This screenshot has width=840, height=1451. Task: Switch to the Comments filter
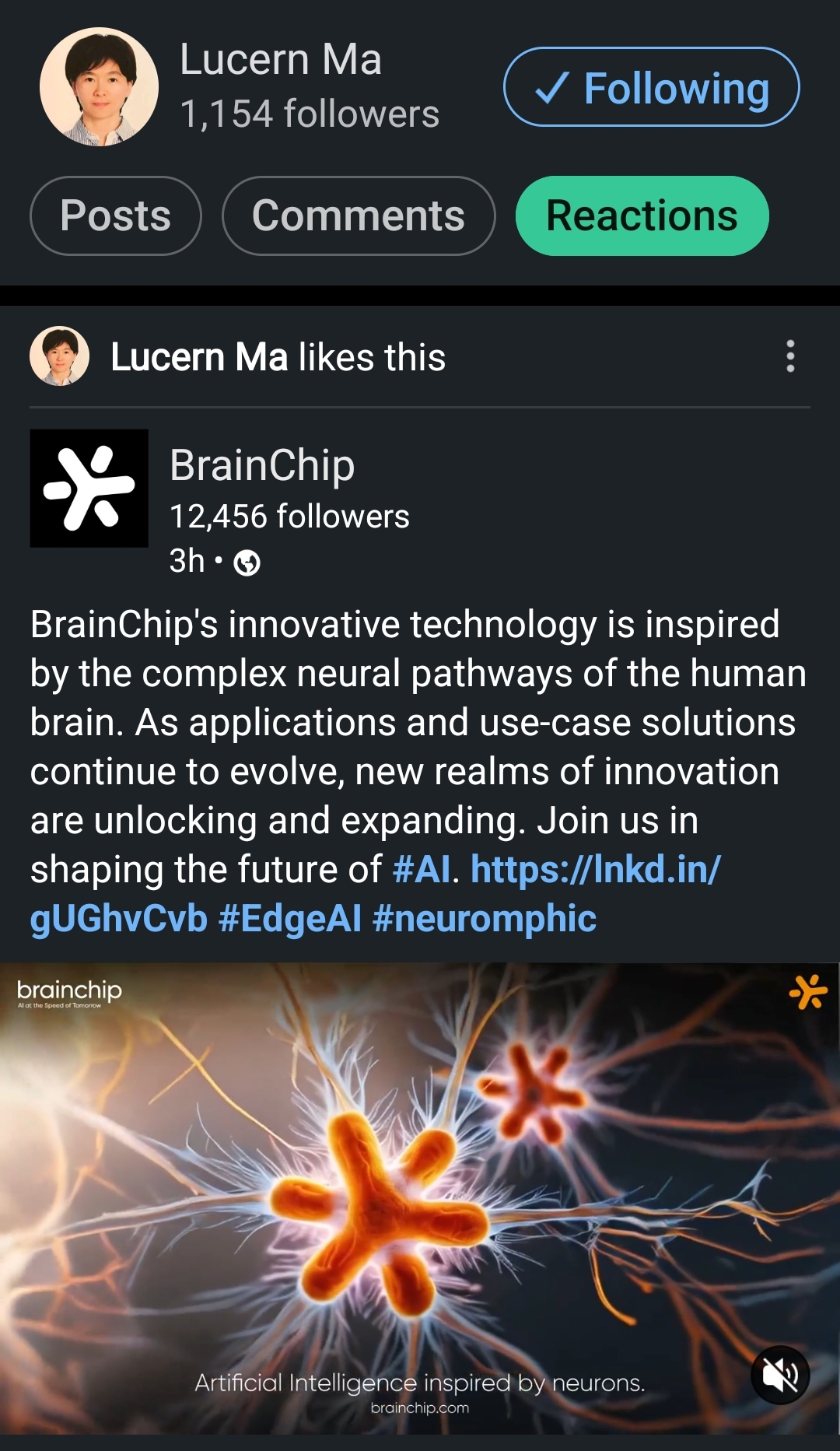(358, 216)
